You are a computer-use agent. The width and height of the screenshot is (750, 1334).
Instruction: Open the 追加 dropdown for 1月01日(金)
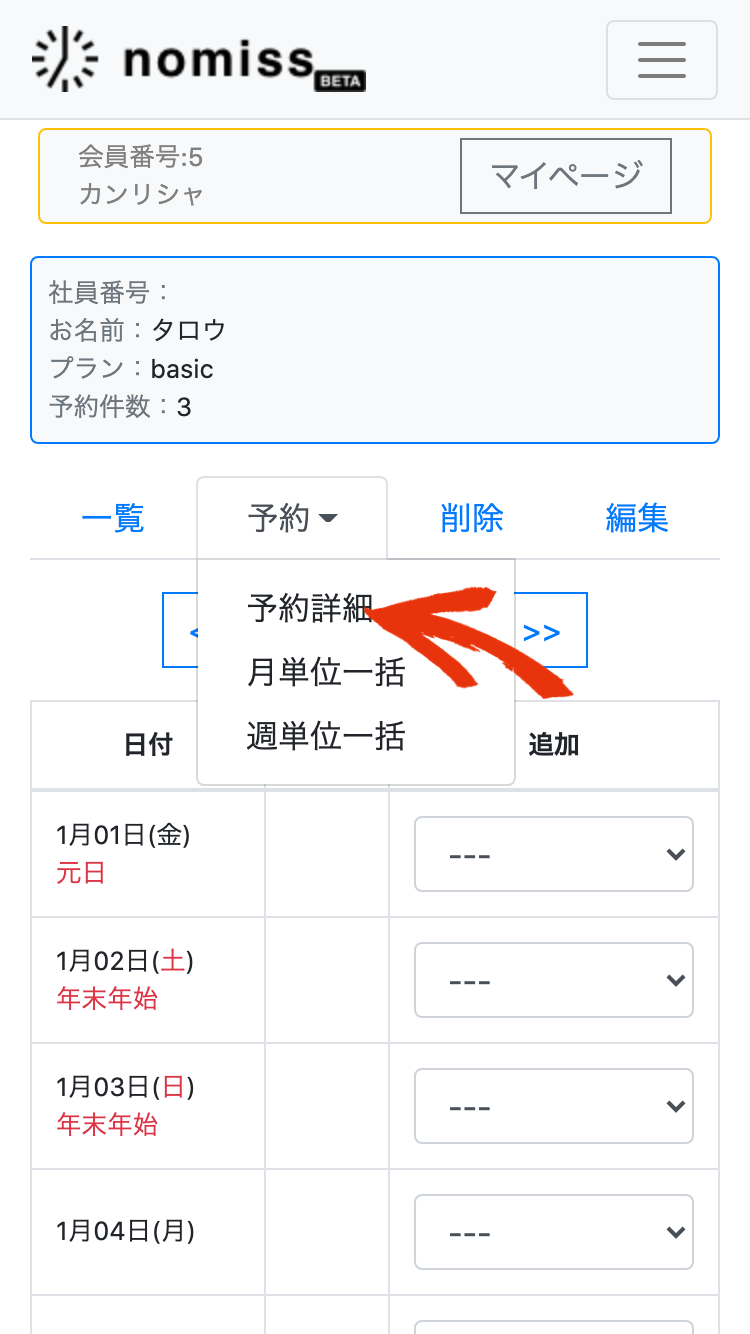click(x=554, y=854)
